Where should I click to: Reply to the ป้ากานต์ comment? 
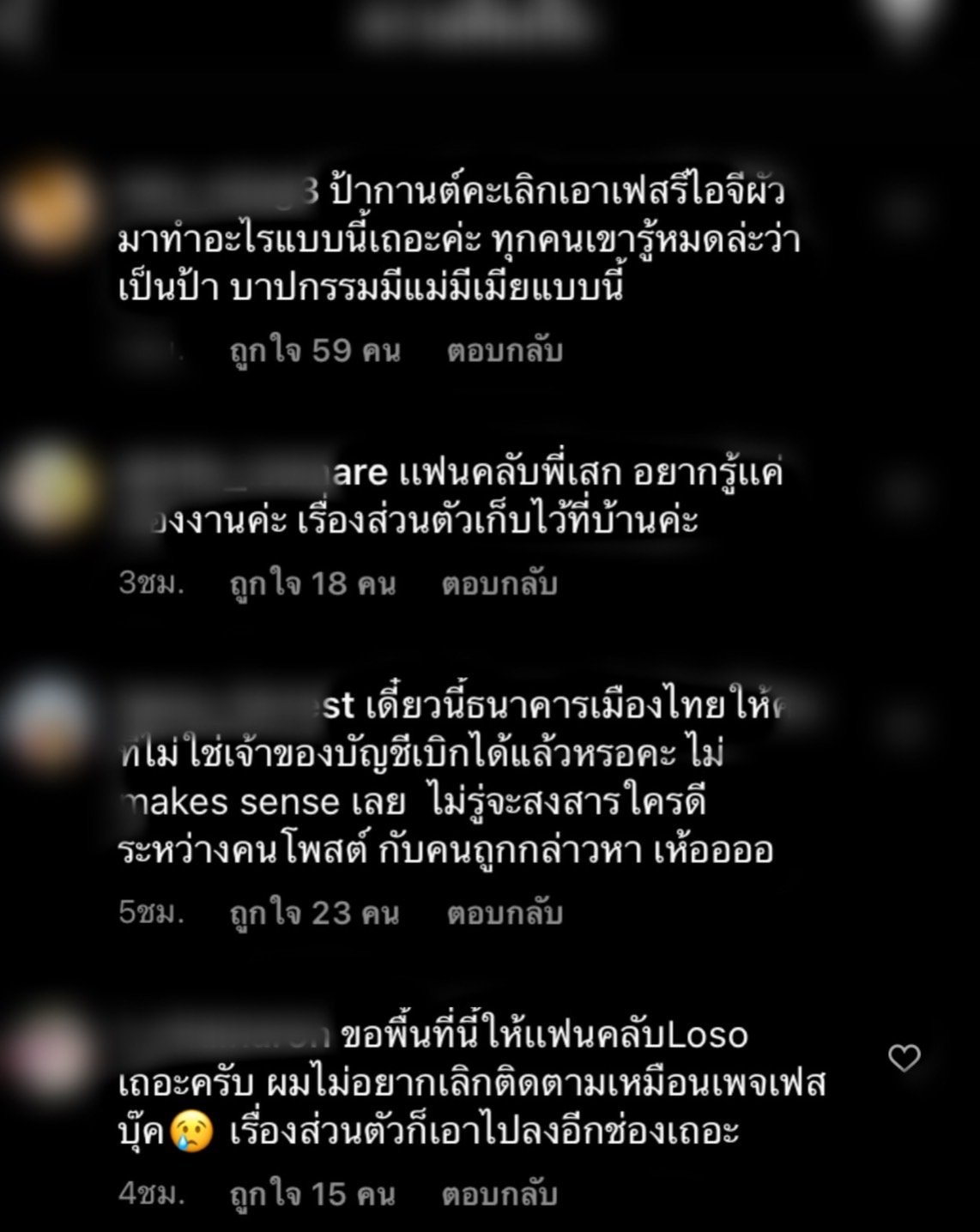pyautogui.click(x=504, y=351)
